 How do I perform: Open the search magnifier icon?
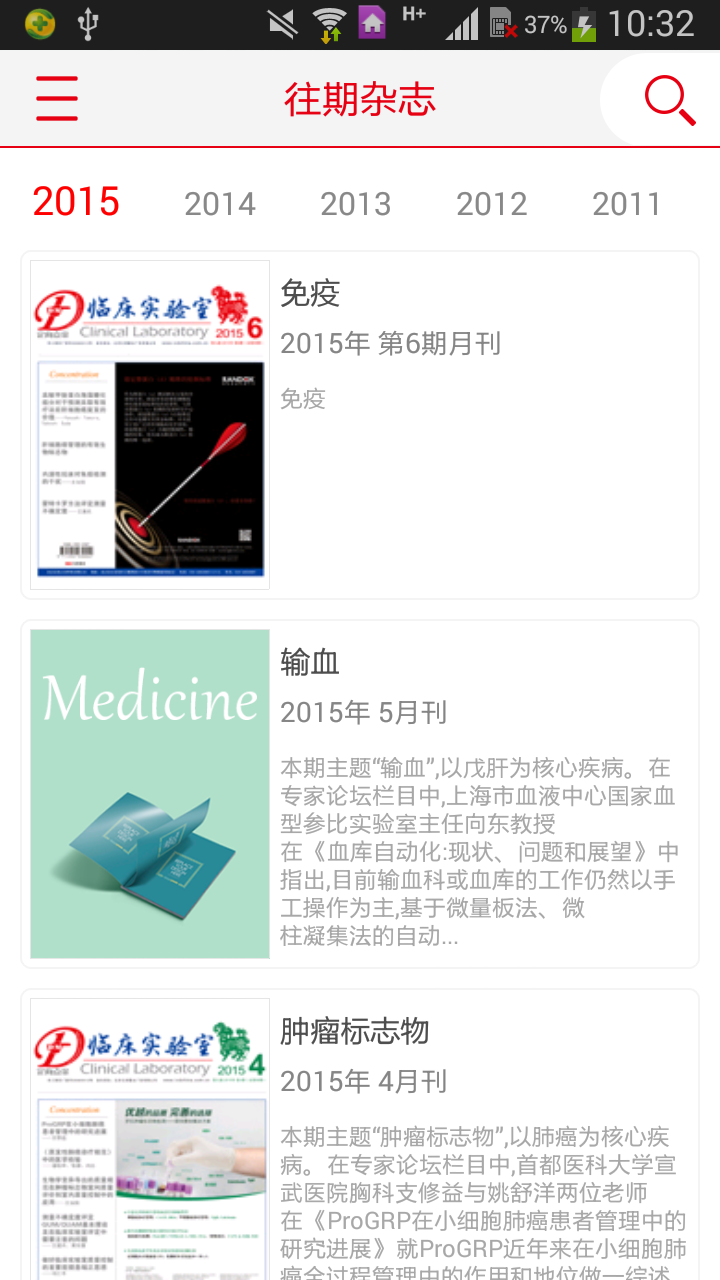[669, 99]
